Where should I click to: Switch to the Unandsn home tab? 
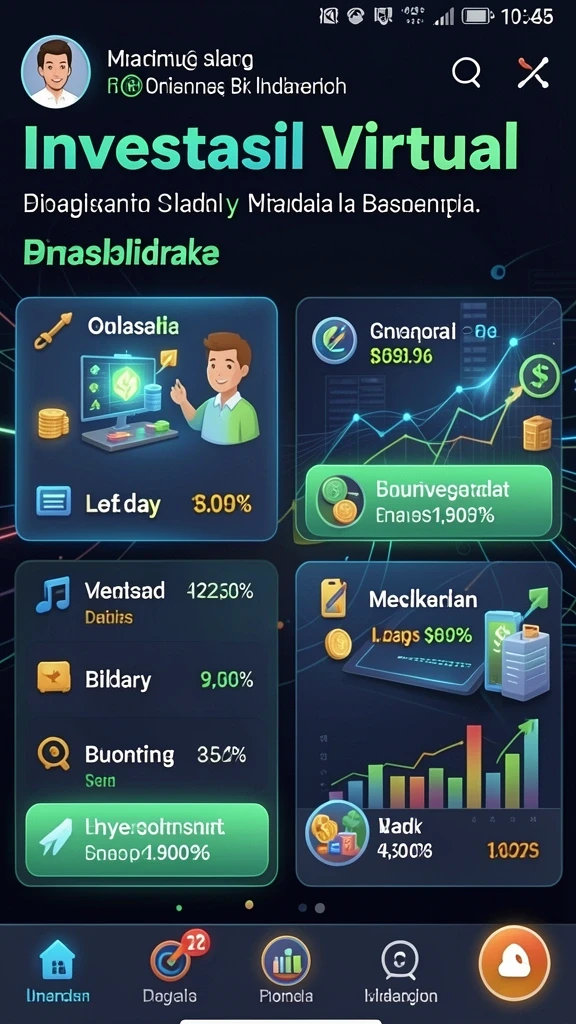coord(58,972)
